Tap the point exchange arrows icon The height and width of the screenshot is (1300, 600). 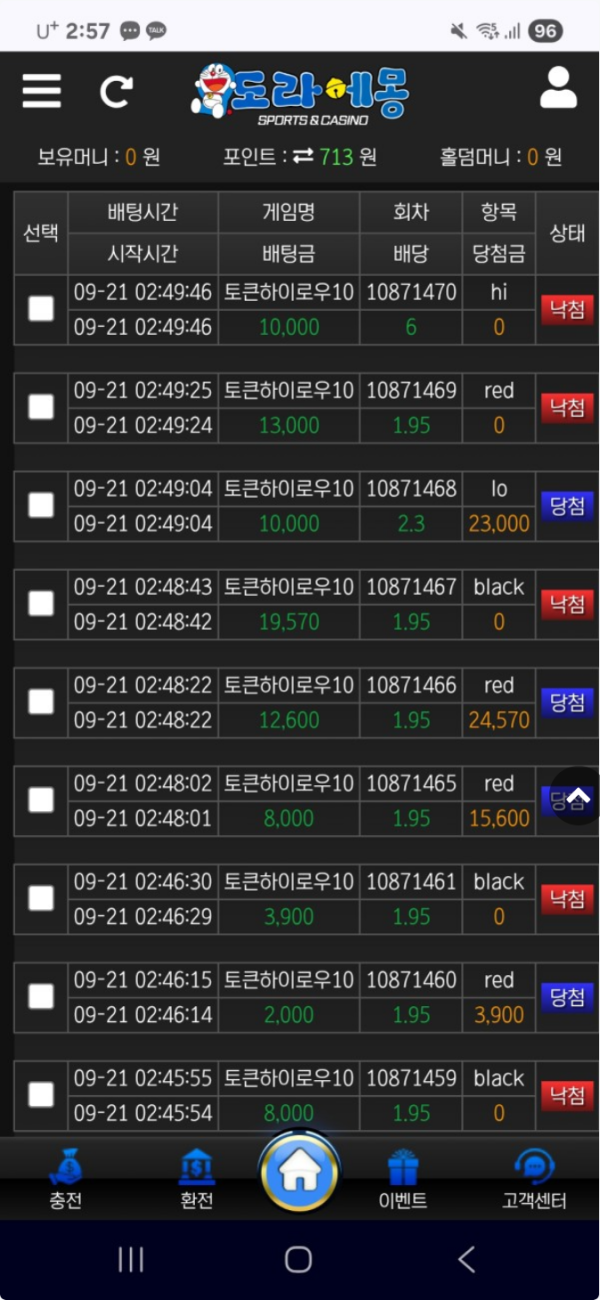pos(303,157)
